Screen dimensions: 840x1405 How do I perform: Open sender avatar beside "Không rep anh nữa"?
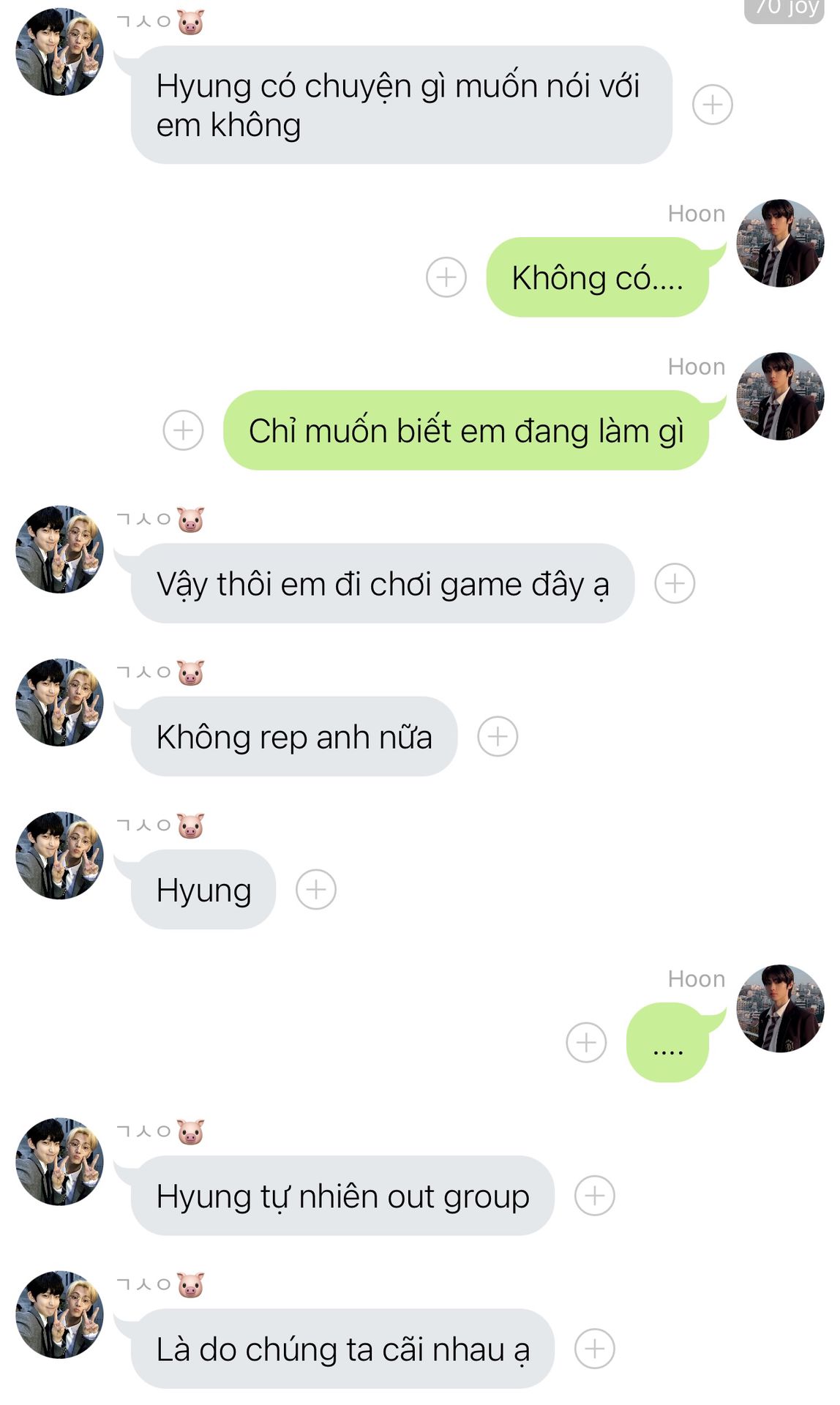click(x=59, y=702)
